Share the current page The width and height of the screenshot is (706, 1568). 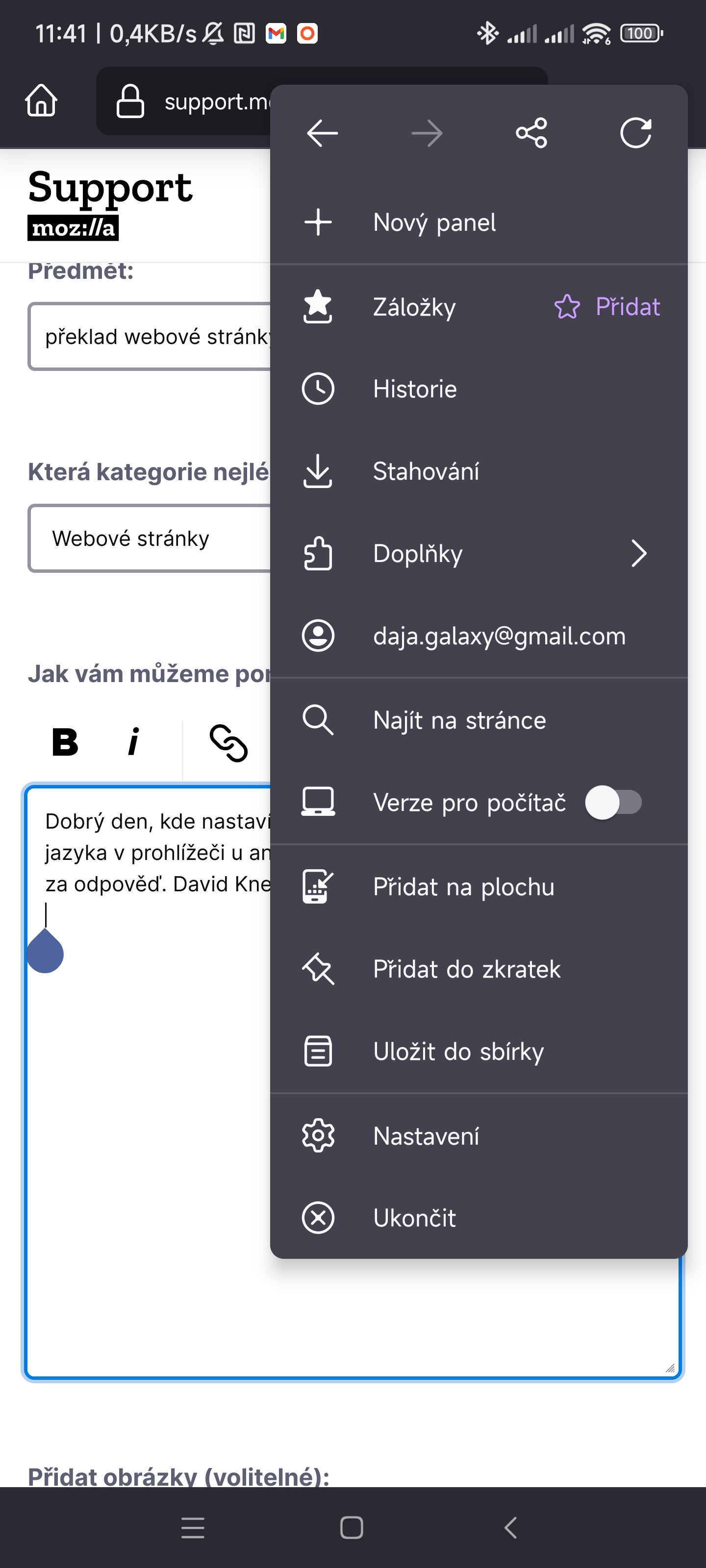coord(531,133)
